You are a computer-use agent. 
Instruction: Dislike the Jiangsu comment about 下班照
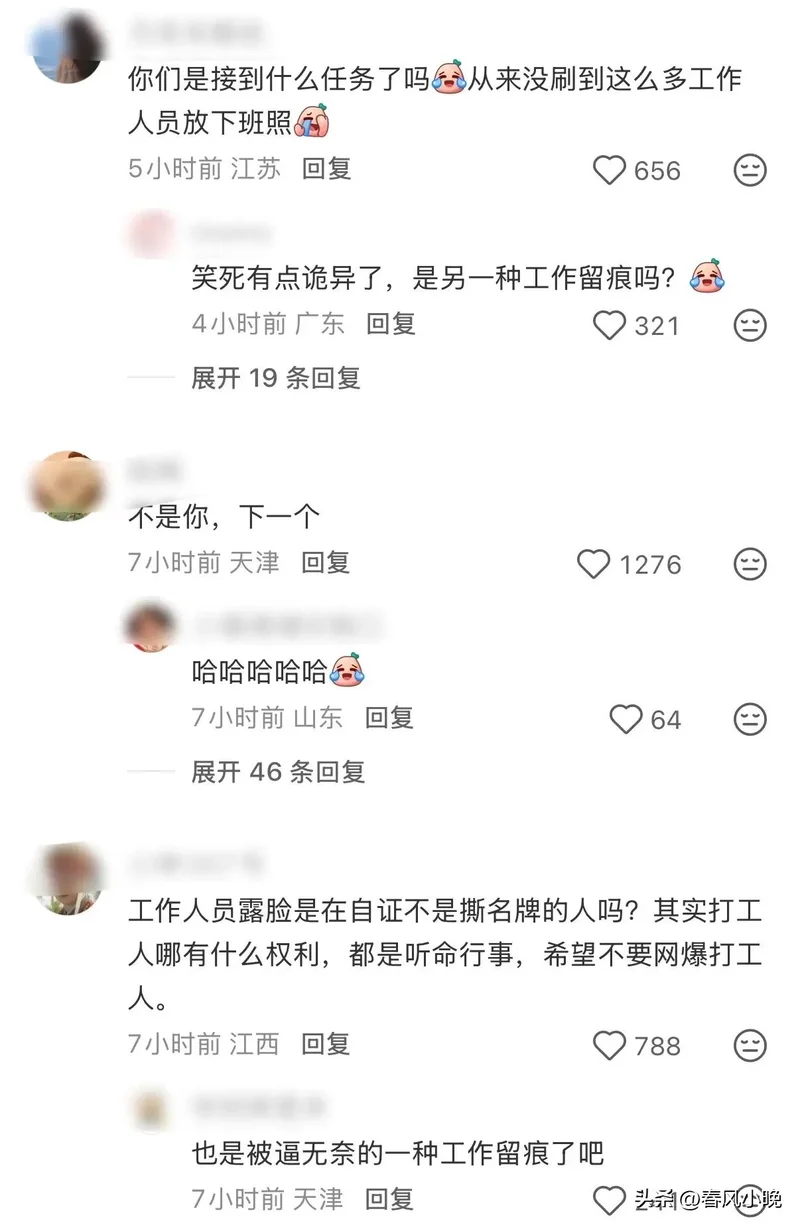(x=750, y=170)
